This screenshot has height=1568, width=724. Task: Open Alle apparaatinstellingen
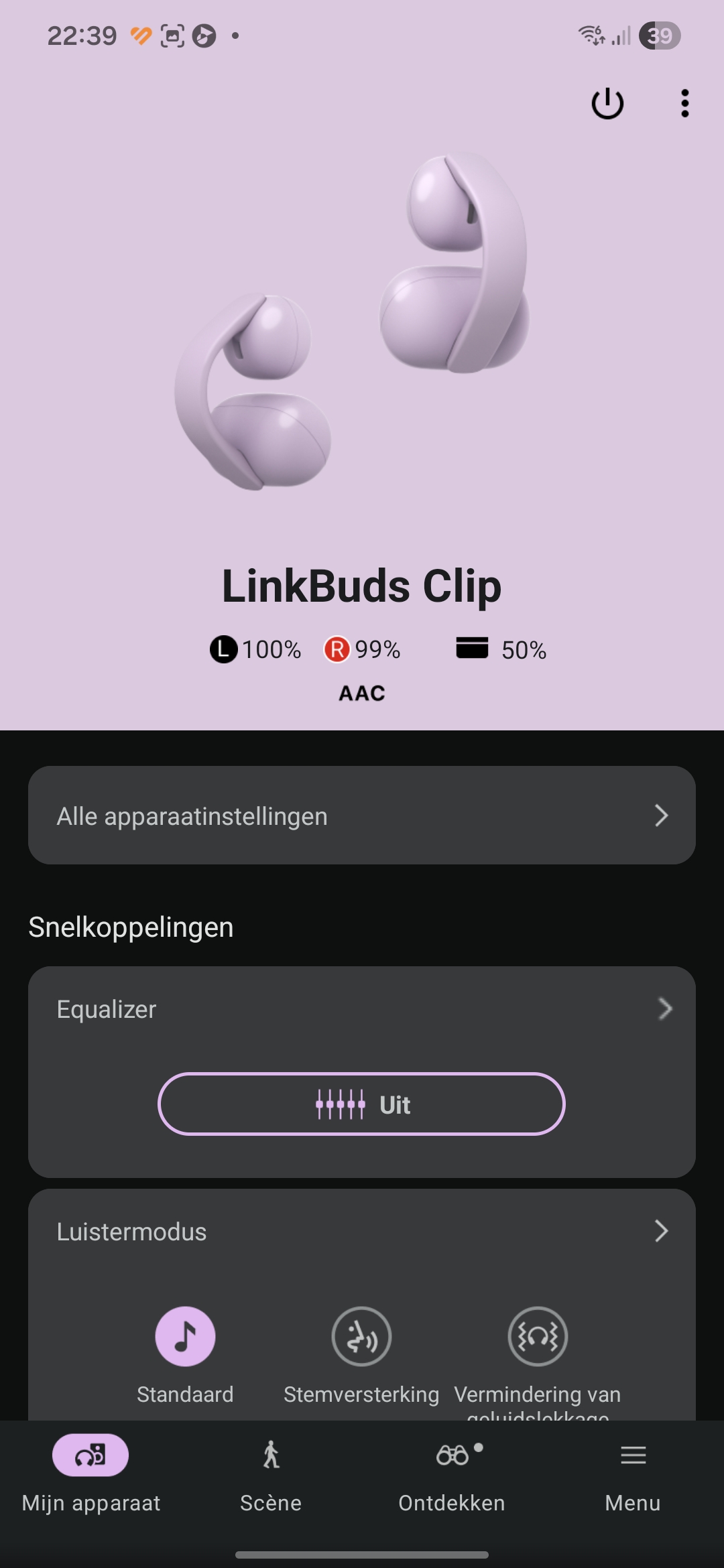pos(362,815)
